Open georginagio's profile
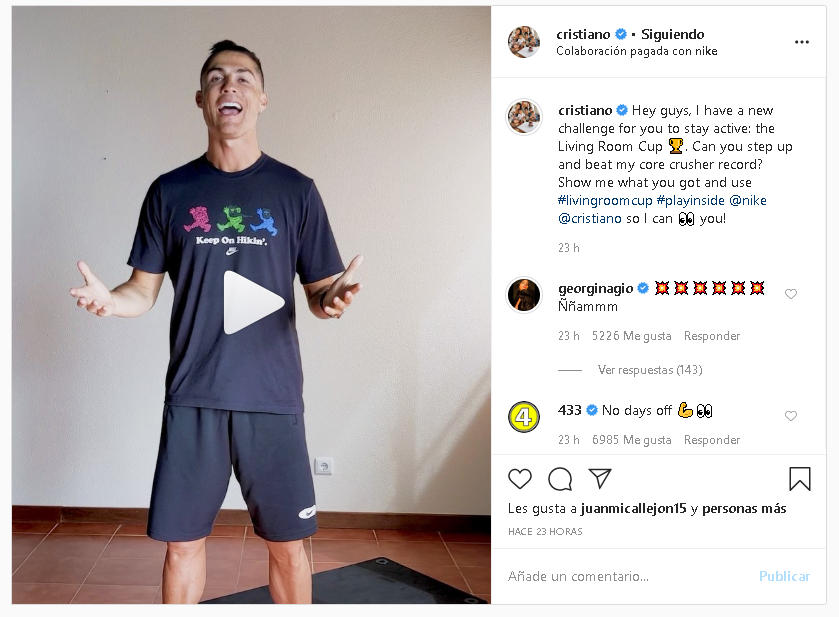Image resolution: width=839 pixels, height=617 pixels. 594,288
